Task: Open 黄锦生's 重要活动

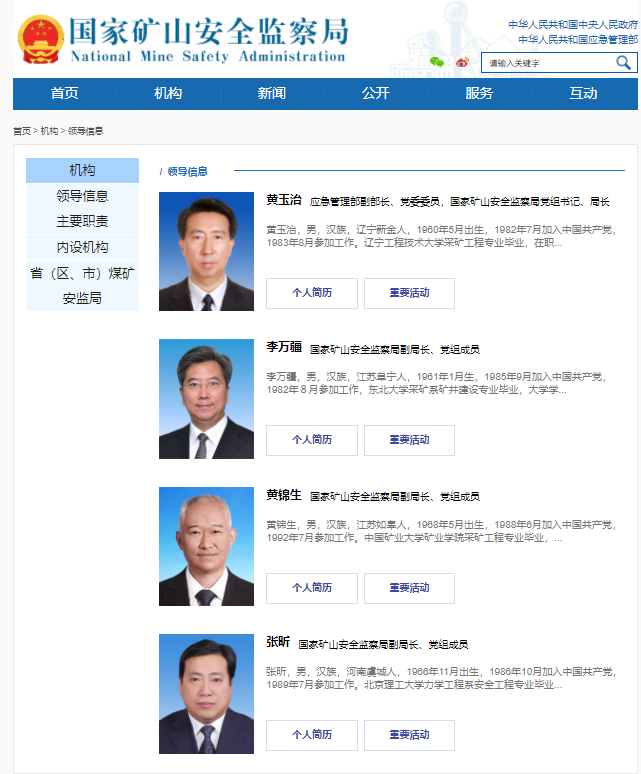Action: click(409, 588)
